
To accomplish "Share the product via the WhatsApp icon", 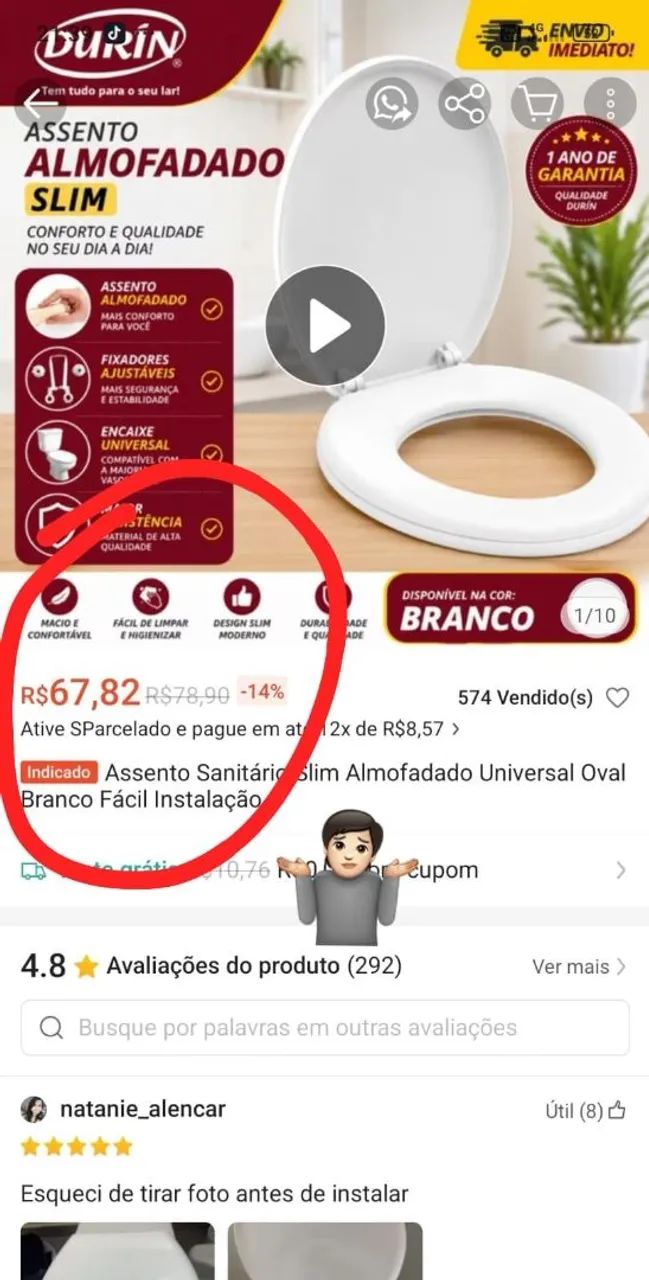I will pyautogui.click(x=392, y=103).
